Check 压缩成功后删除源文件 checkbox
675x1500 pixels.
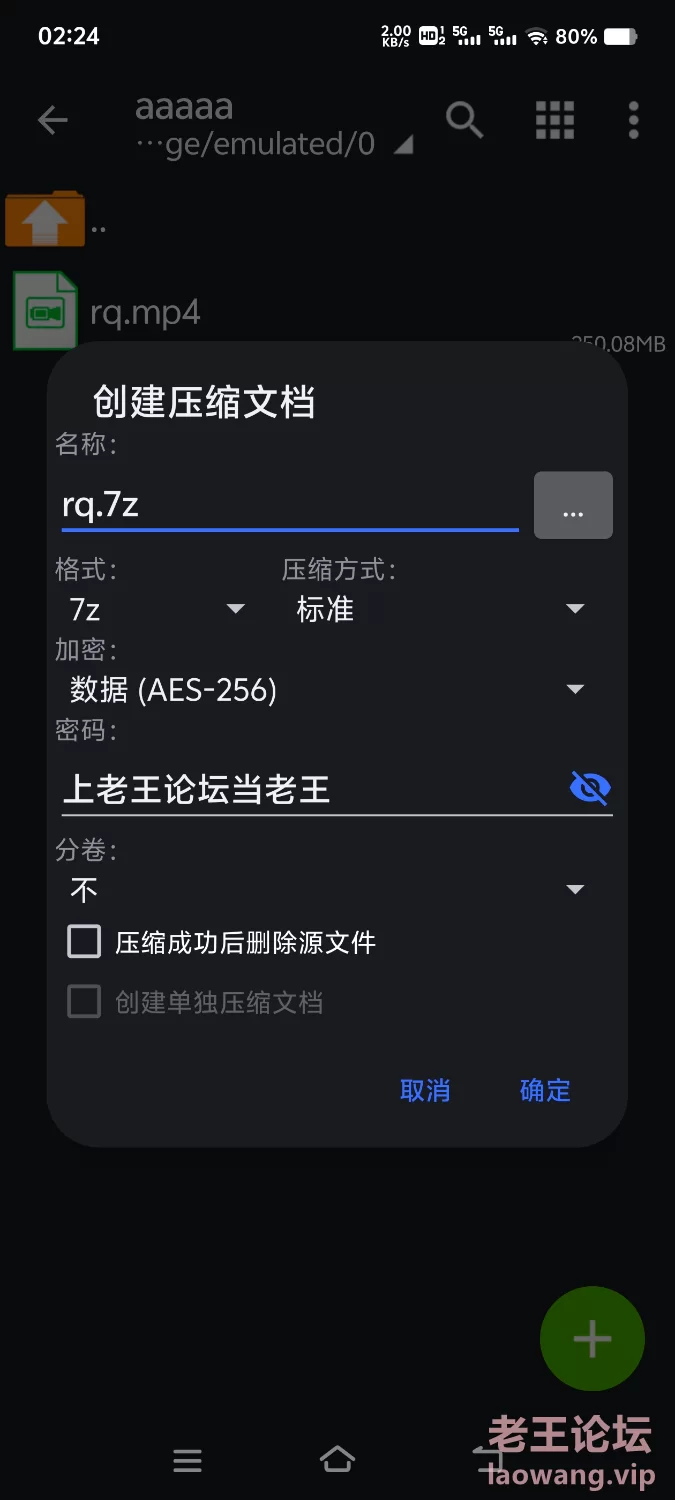click(84, 942)
